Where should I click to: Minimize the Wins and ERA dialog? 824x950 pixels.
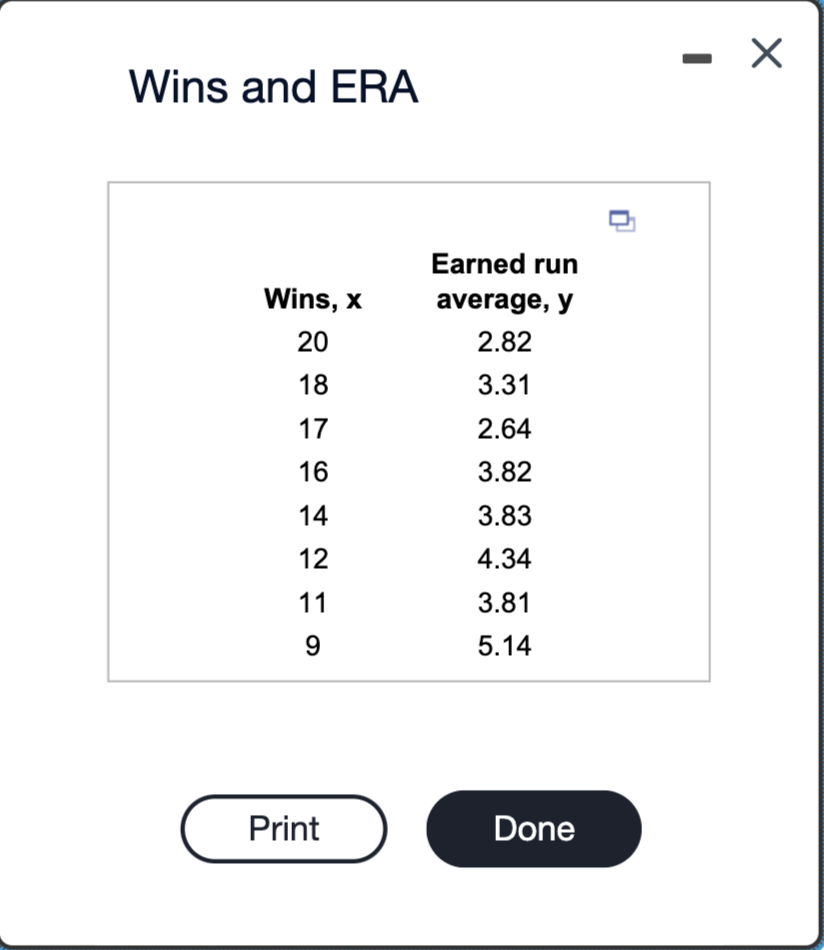(x=697, y=58)
